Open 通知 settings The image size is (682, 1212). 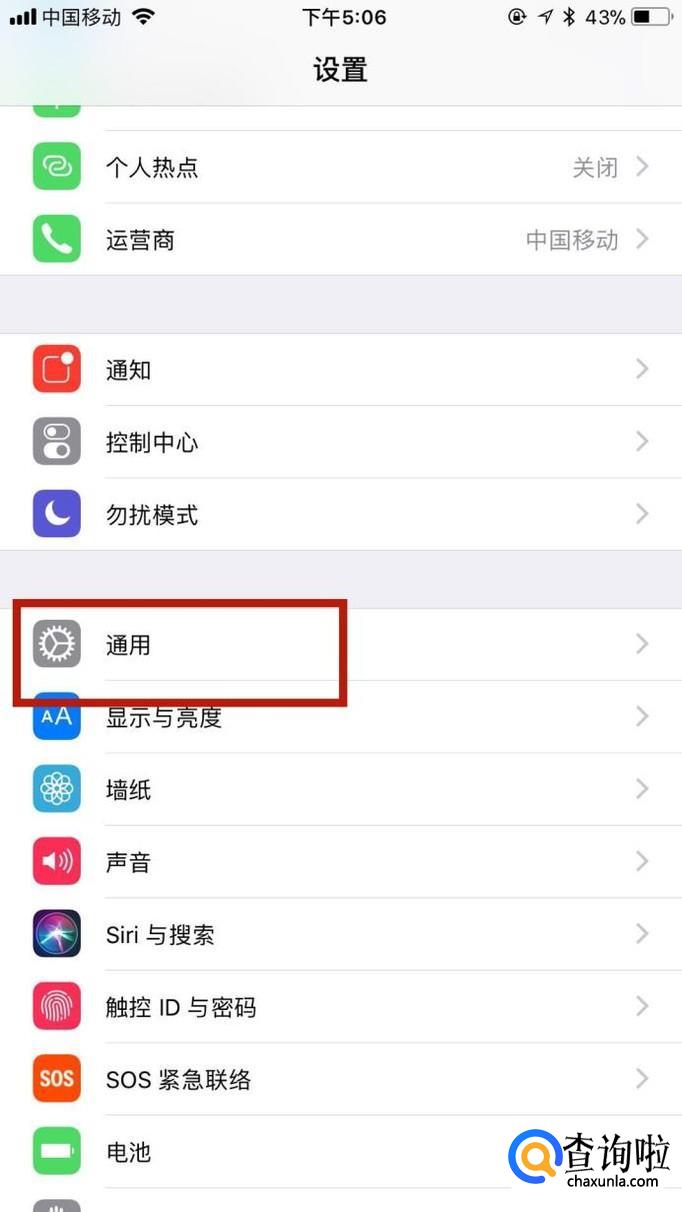point(340,370)
